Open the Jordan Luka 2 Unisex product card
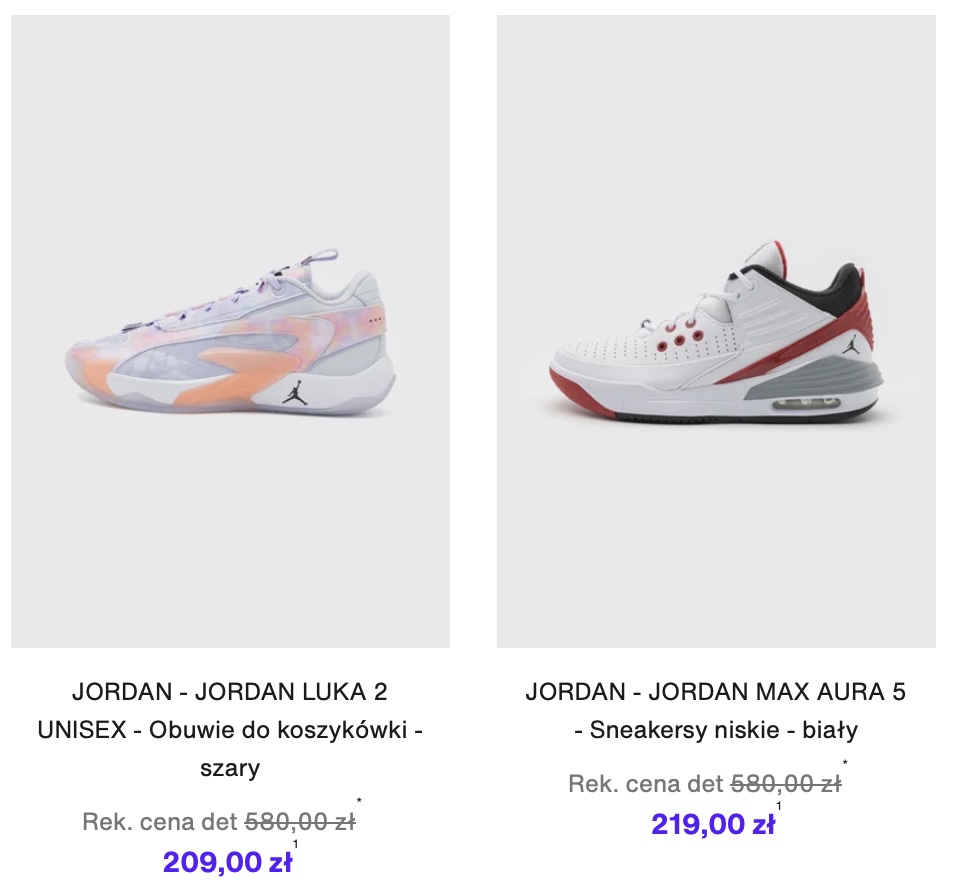Screen dimensions: 954x892 [230, 332]
